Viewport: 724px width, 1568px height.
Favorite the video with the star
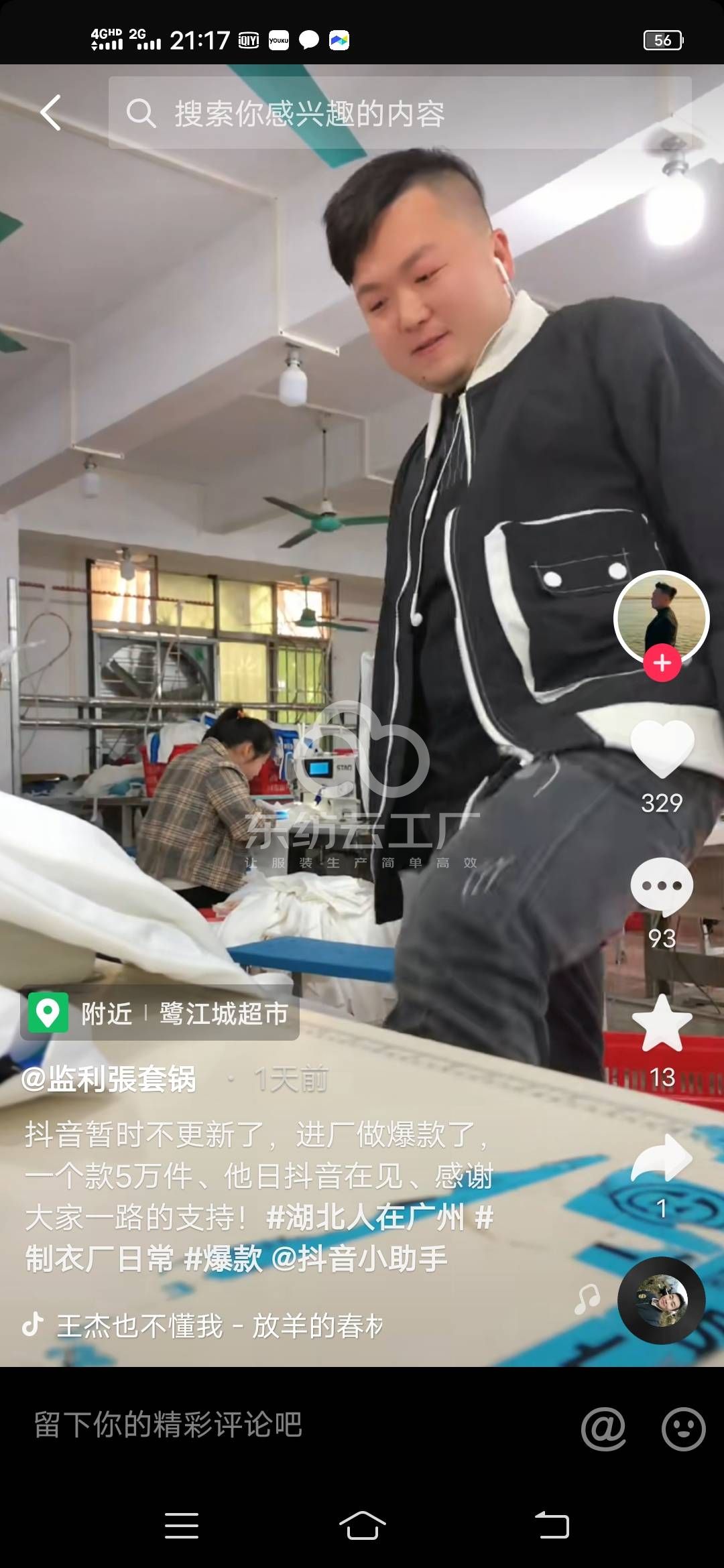662,1024
